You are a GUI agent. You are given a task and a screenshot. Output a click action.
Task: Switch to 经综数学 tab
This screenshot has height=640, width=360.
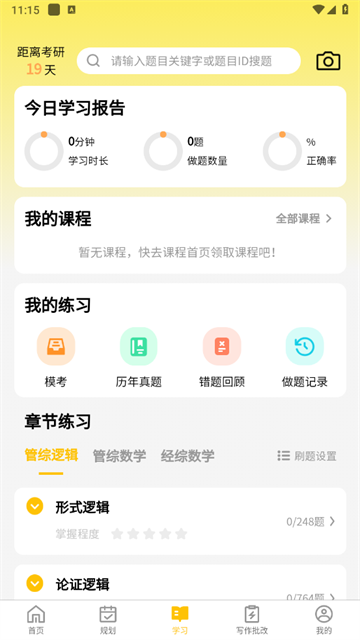pyautogui.click(x=187, y=456)
